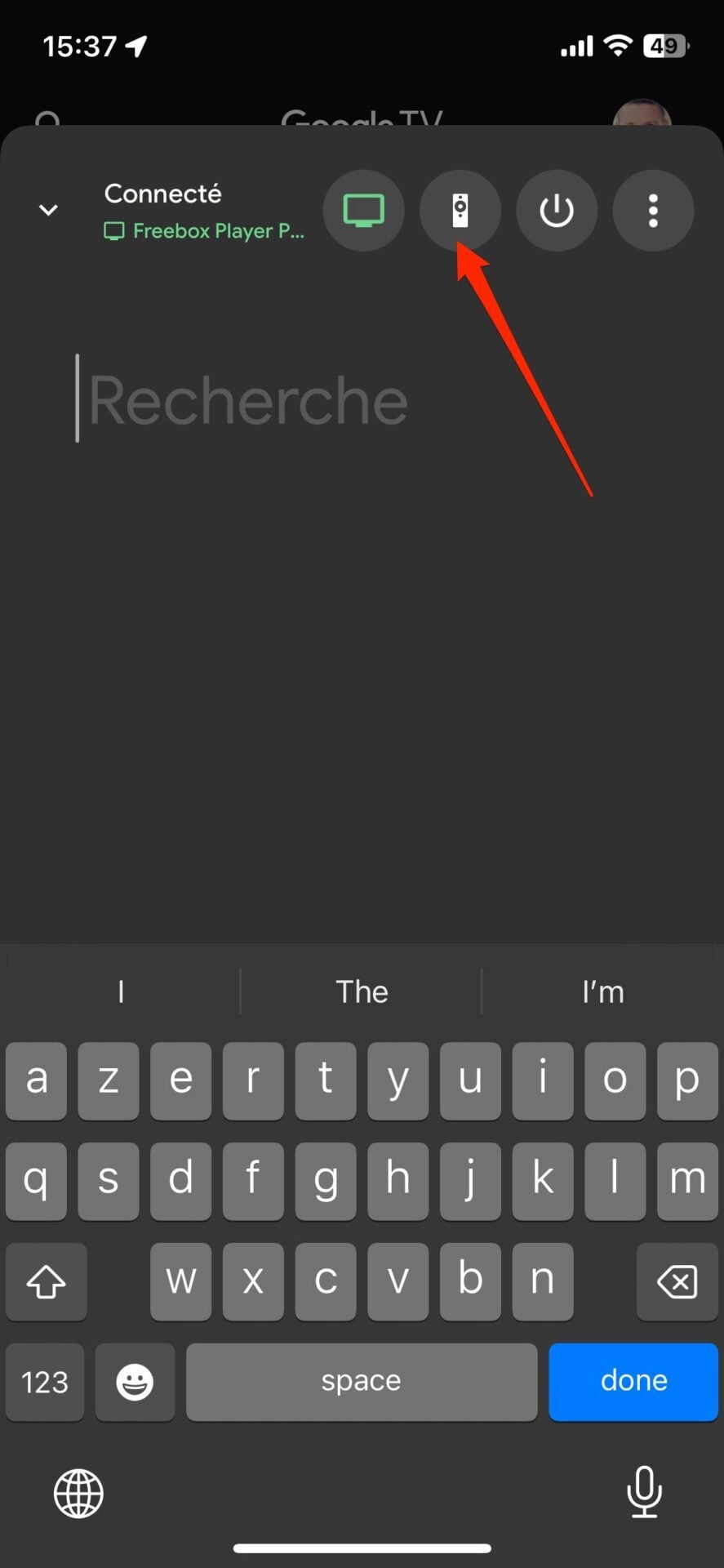Open the three-dot overflow menu

pyautogui.click(x=653, y=211)
